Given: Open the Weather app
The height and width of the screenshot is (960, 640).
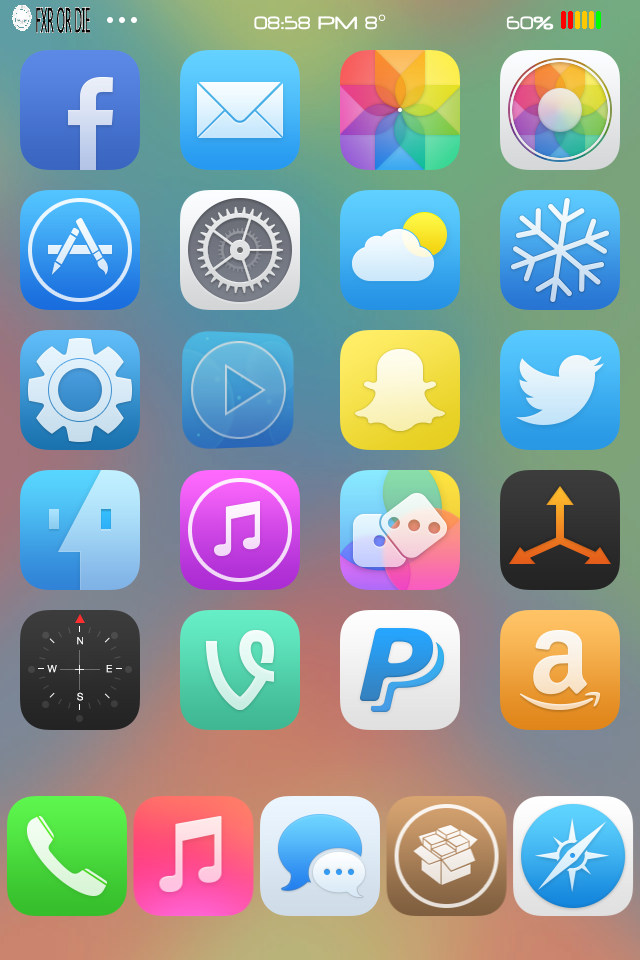Looking at the screenshot, I should click(400, 250).
